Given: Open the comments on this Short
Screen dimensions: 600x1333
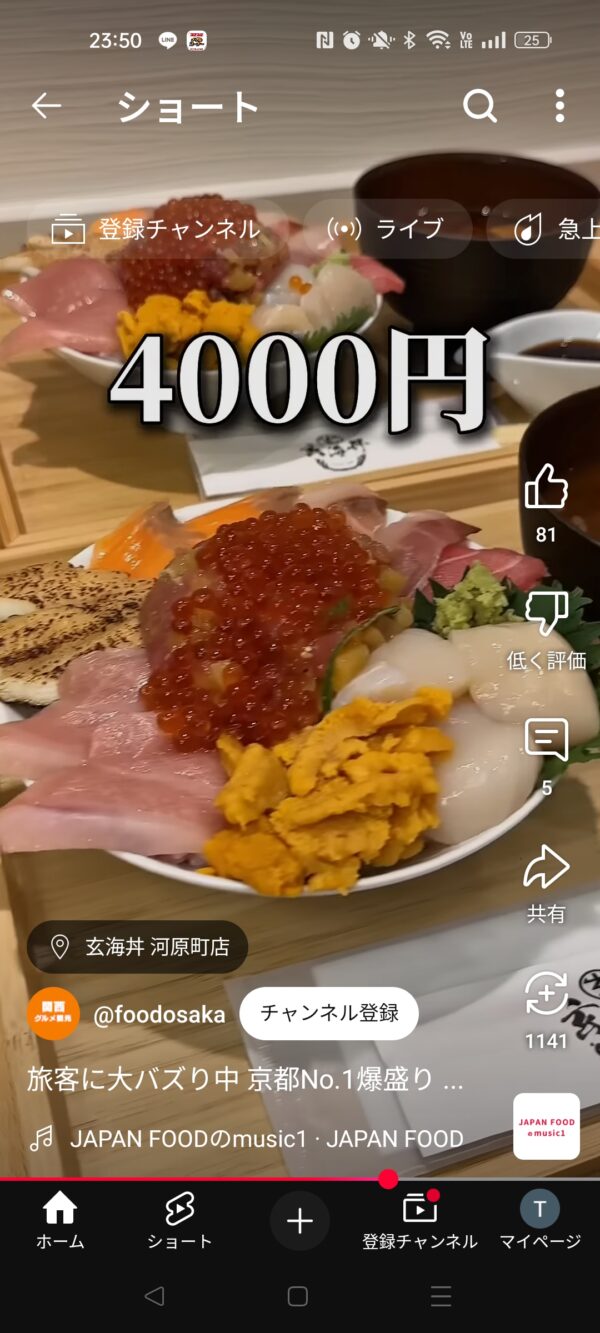Looking at the screenshot, I should (546, 741).
